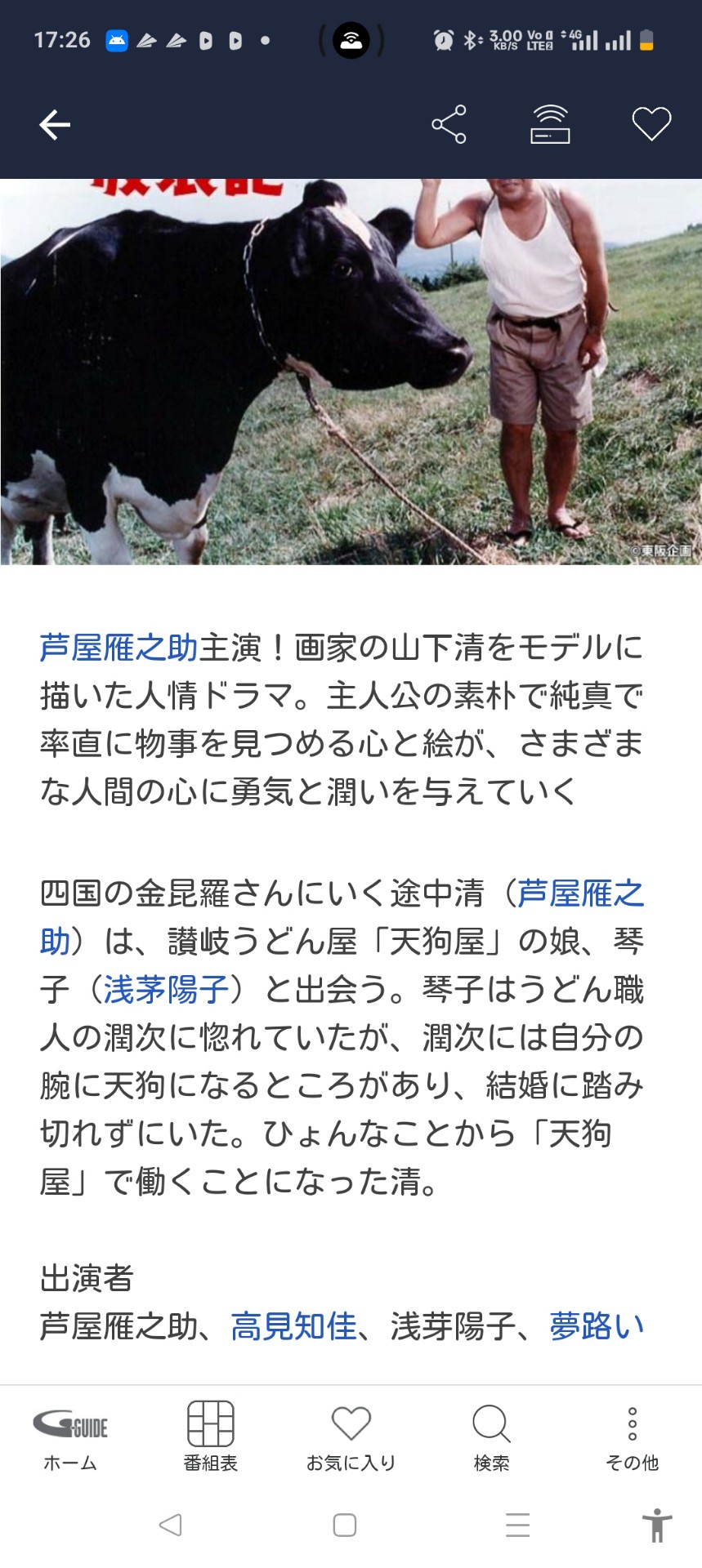Viewport: 702px width, 1568px height.
Task: Open the 芦屋雁之助 link before 主演
Action: [119, 648]
